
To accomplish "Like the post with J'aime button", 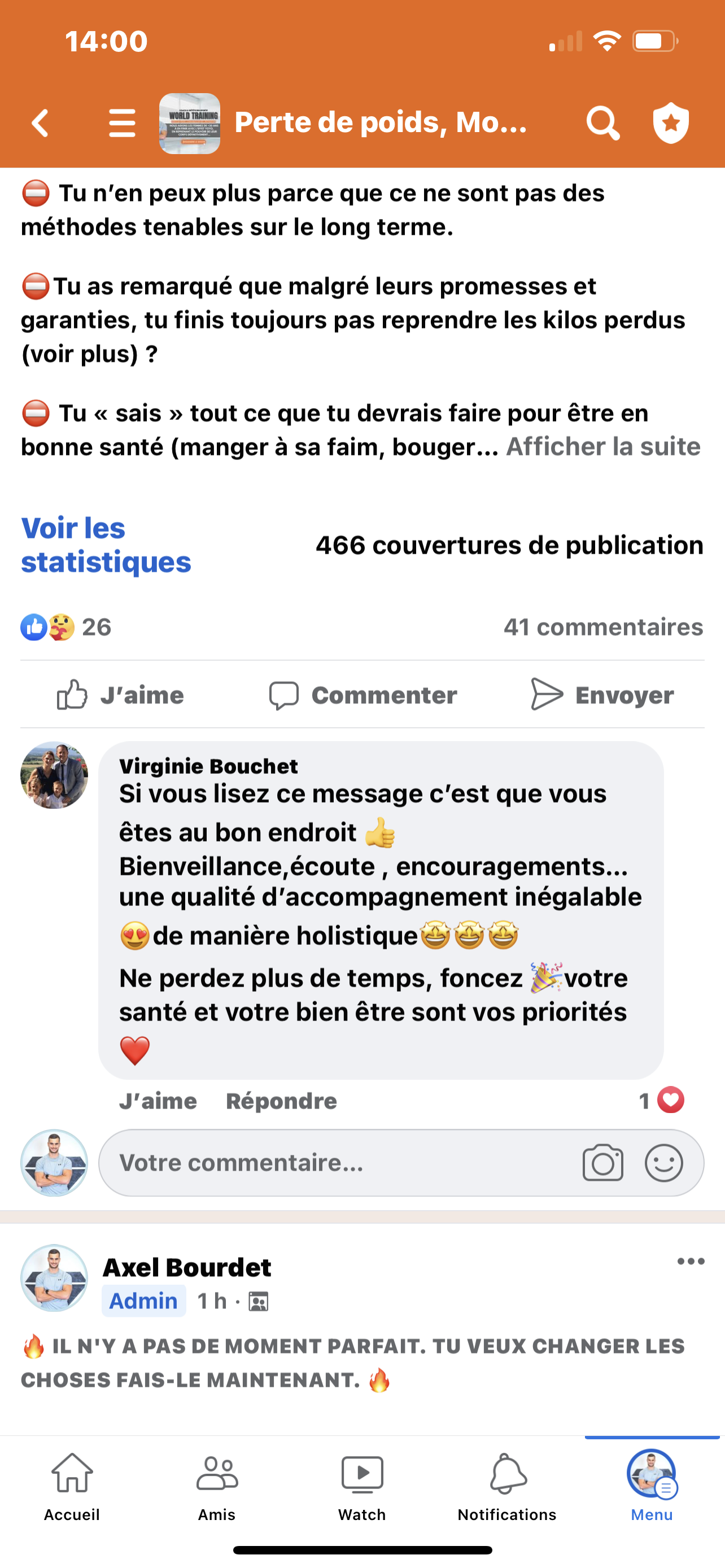I will 120,694.
